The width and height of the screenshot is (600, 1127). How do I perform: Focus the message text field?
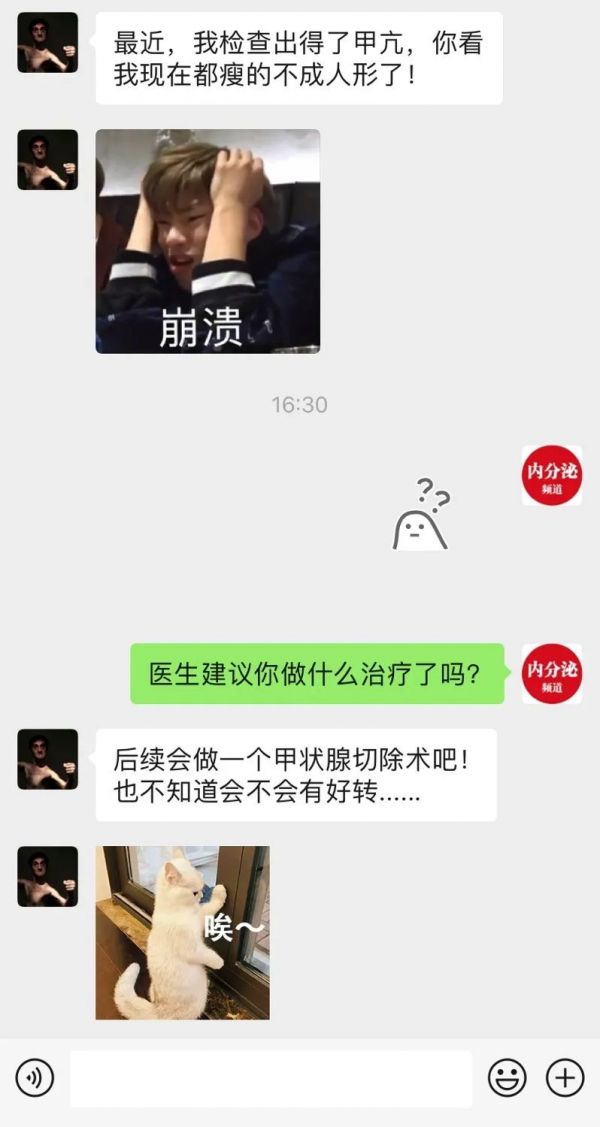270,1078
